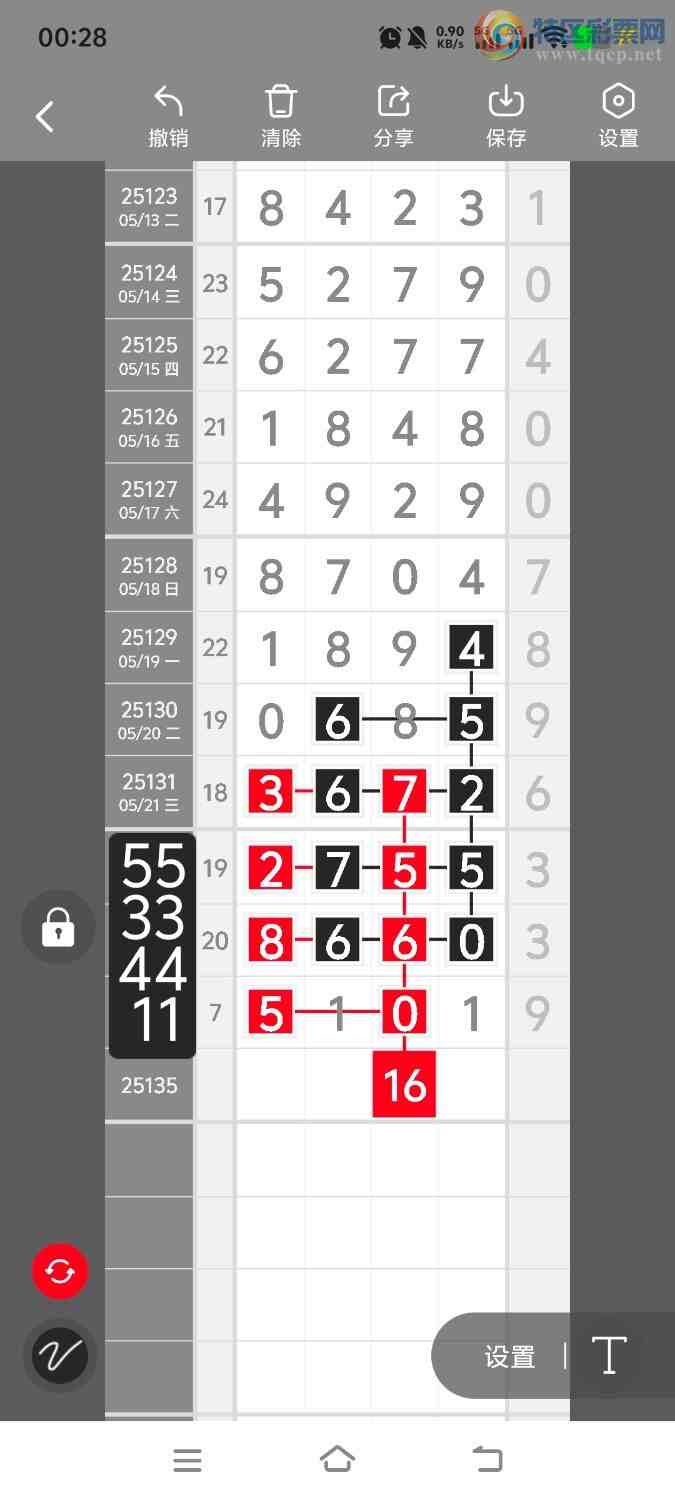The height and width of the screenshot is (1500, 675).
Task: Clear all markings with 清除
Action: point(281,116)
